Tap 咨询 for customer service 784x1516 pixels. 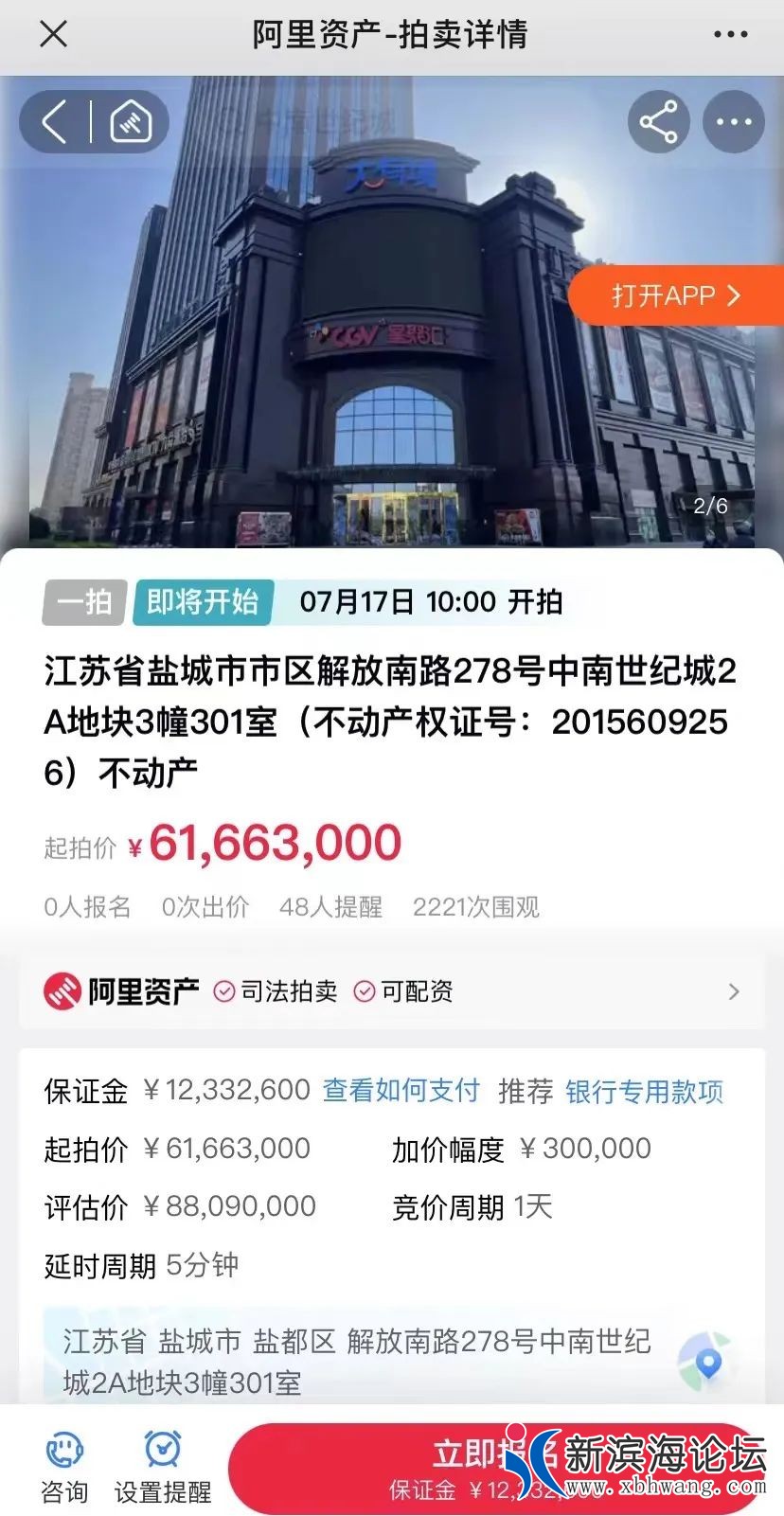[x=64, y=1466]
